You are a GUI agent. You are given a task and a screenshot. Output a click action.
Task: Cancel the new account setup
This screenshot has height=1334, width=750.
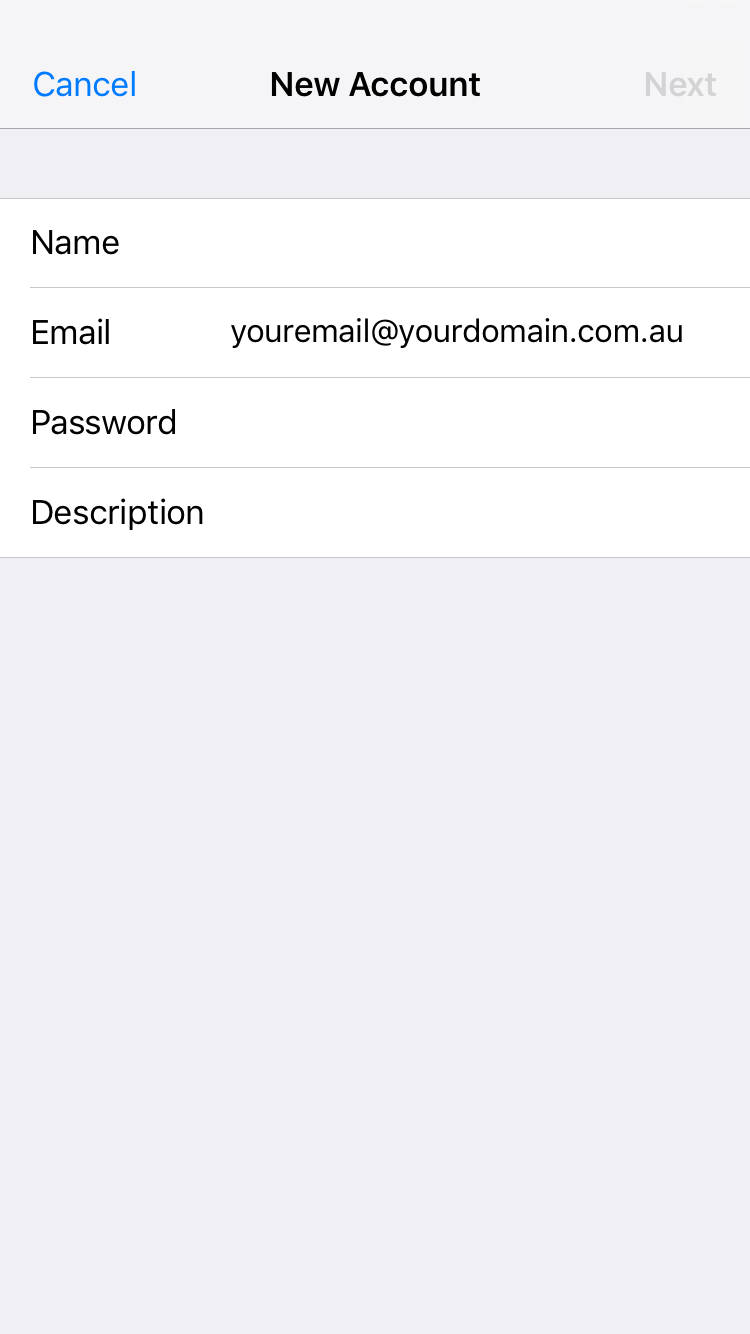coord(85,84)
